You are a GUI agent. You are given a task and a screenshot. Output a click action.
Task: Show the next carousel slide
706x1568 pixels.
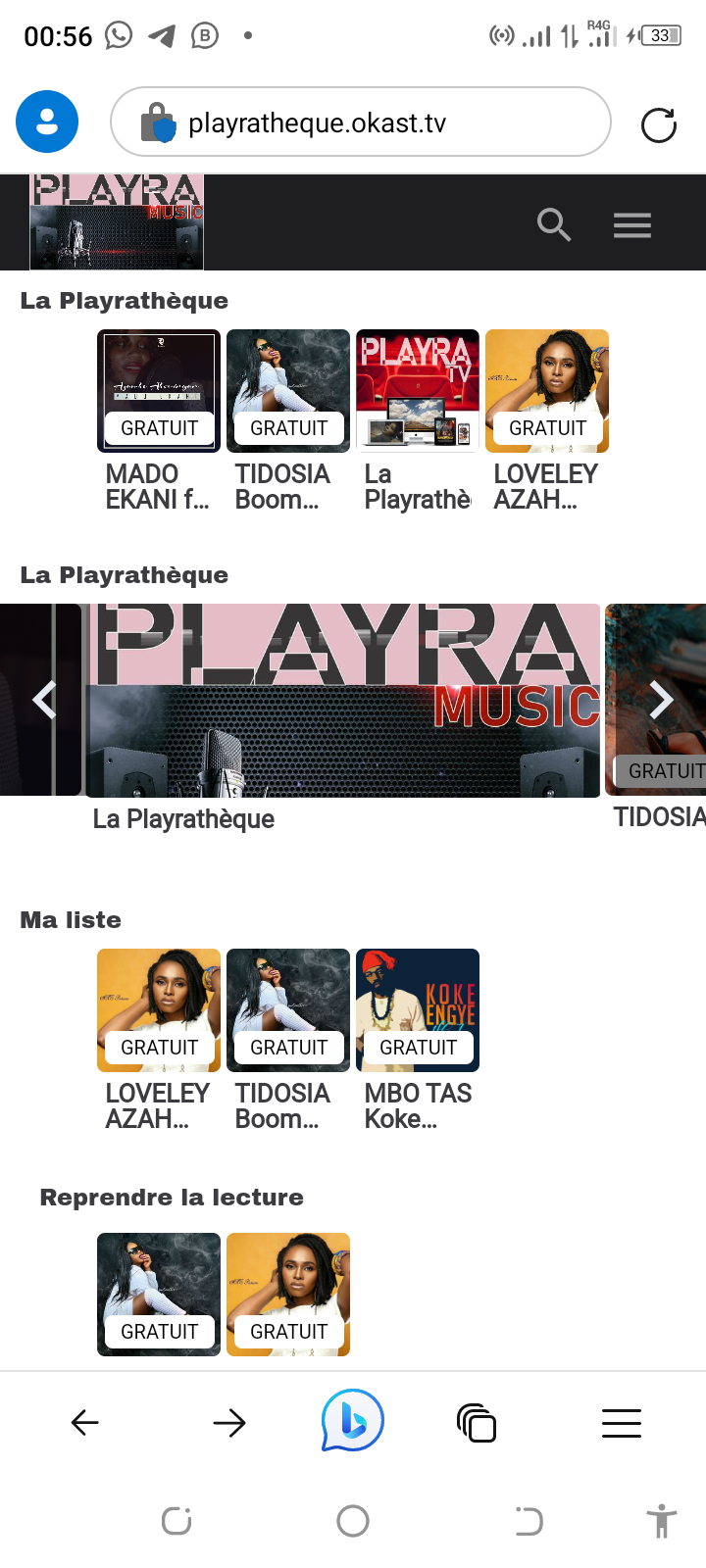[x=662, y=700]
